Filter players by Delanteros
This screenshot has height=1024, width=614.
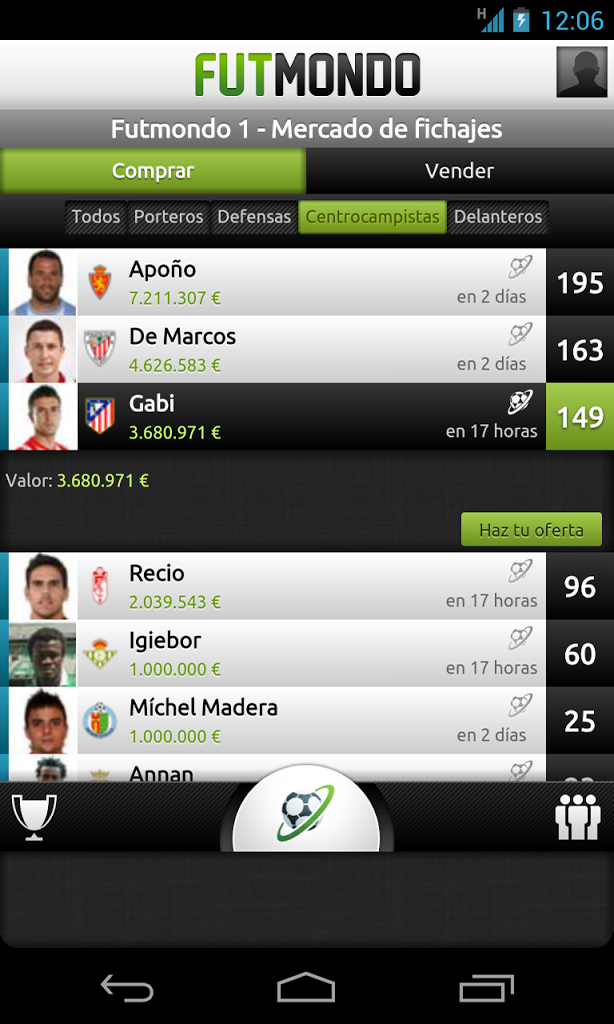click(498, 217)
